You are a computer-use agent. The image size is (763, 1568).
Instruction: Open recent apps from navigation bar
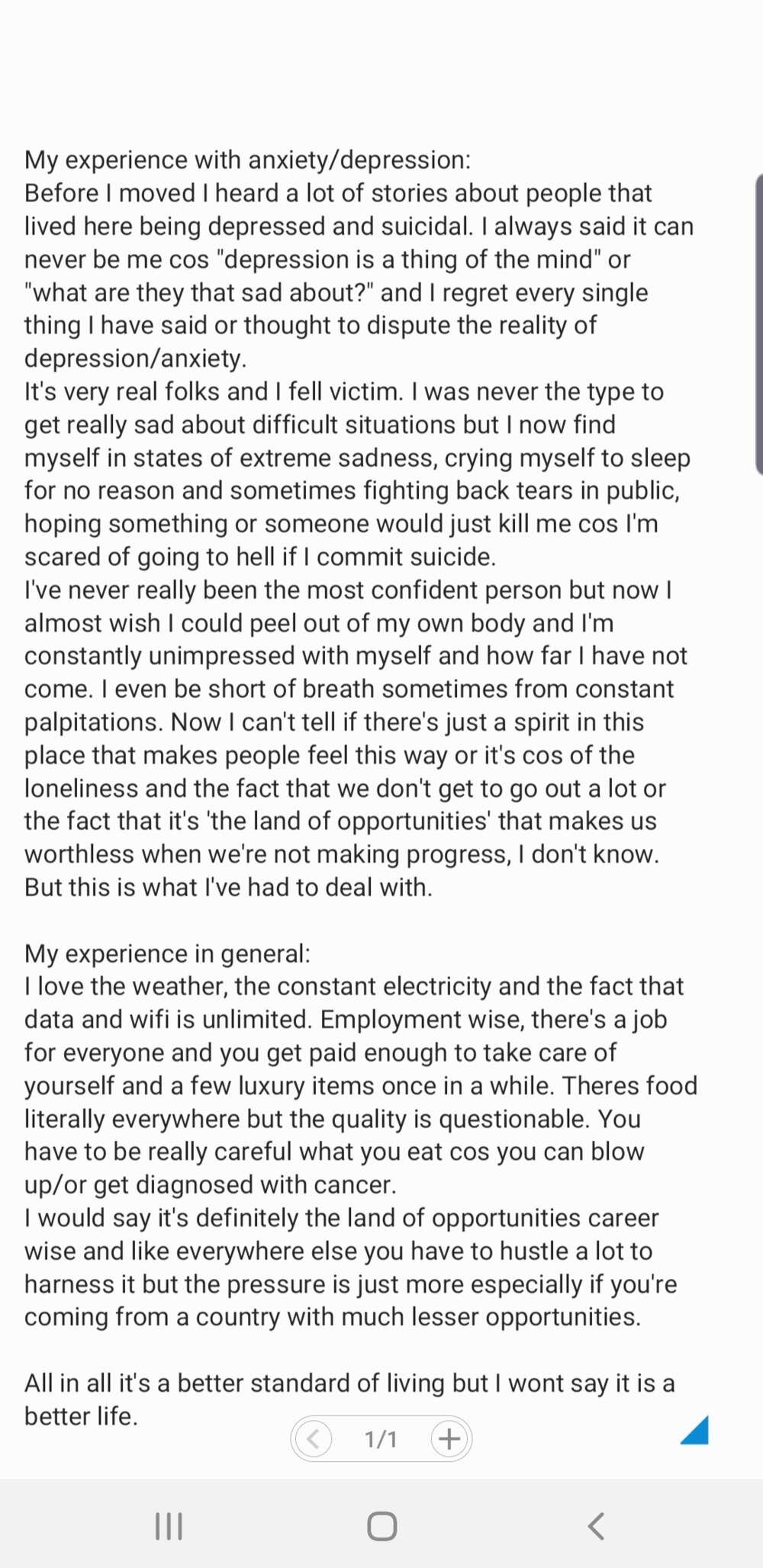point(169,1526)
